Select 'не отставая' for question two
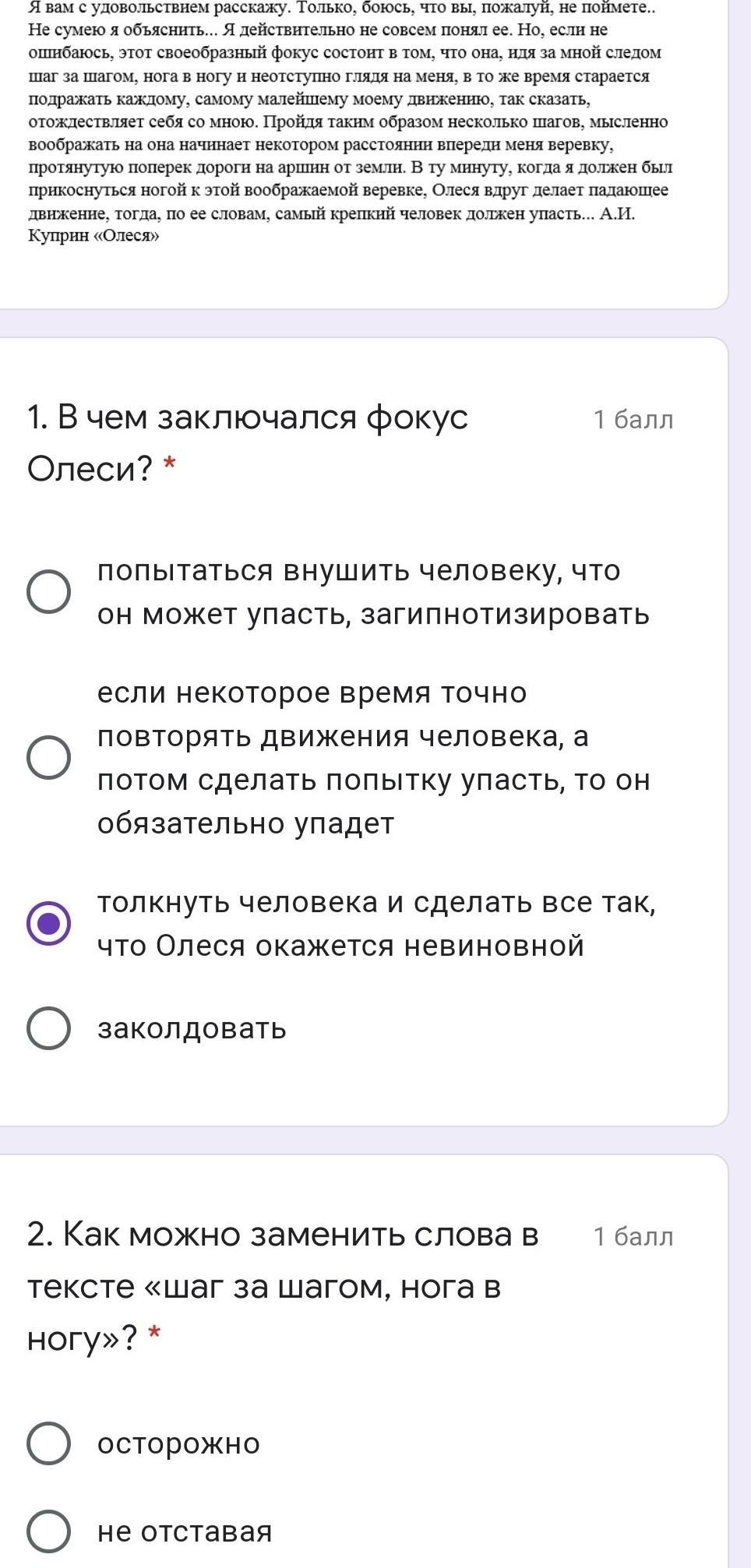 point(49,1531)
